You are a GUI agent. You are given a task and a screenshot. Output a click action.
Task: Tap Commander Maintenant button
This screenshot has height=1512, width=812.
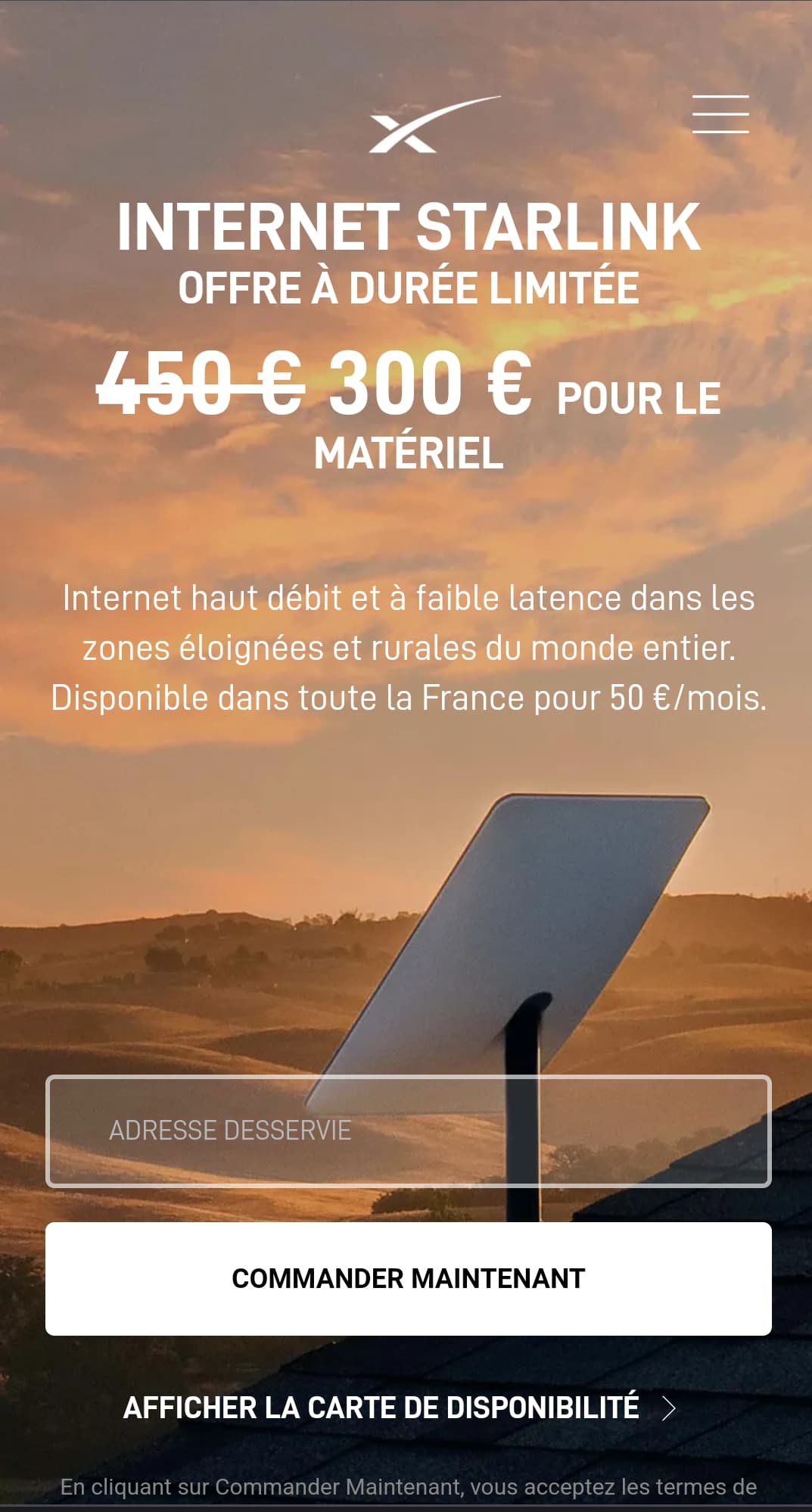click(408, 1278)
